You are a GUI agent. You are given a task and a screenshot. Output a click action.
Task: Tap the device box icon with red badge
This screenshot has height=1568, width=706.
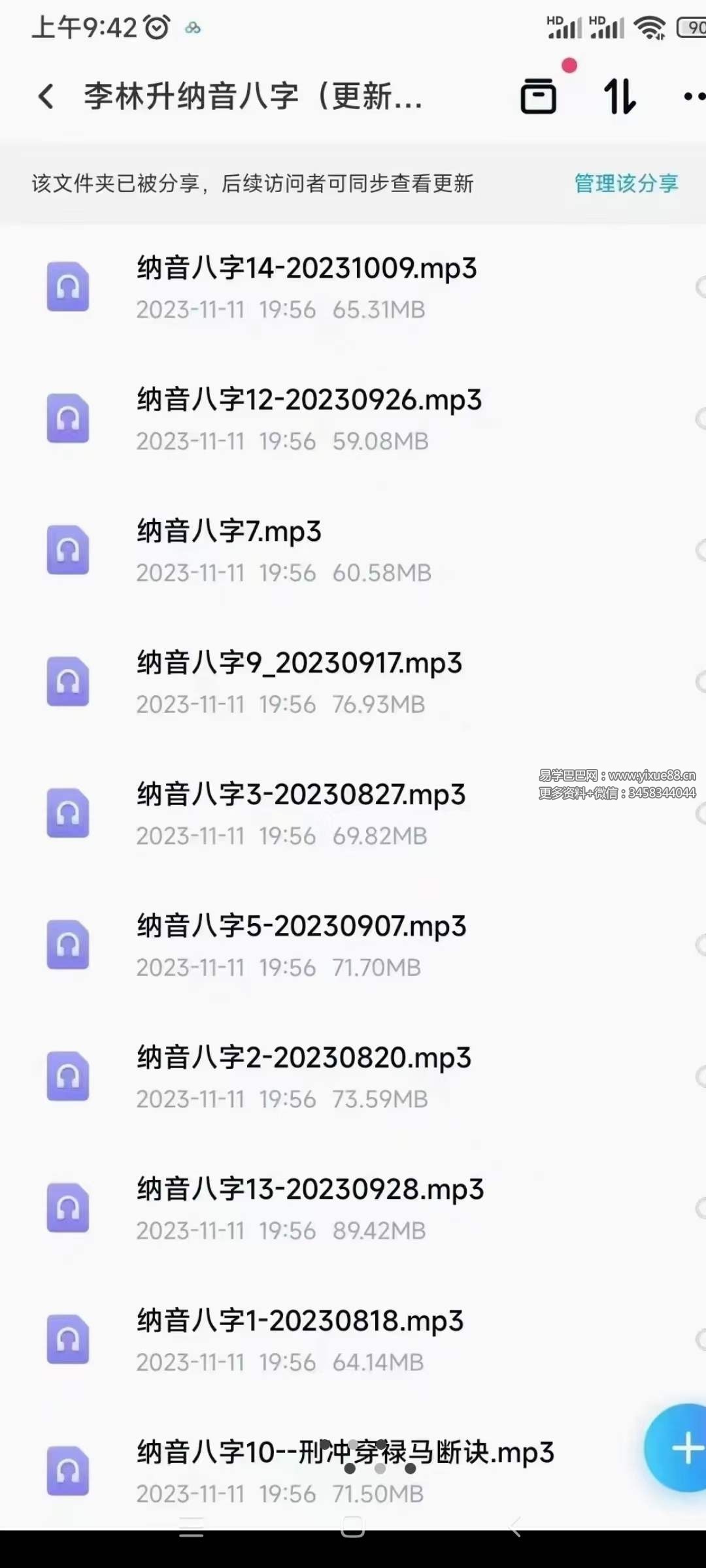[x=539, y=97]
